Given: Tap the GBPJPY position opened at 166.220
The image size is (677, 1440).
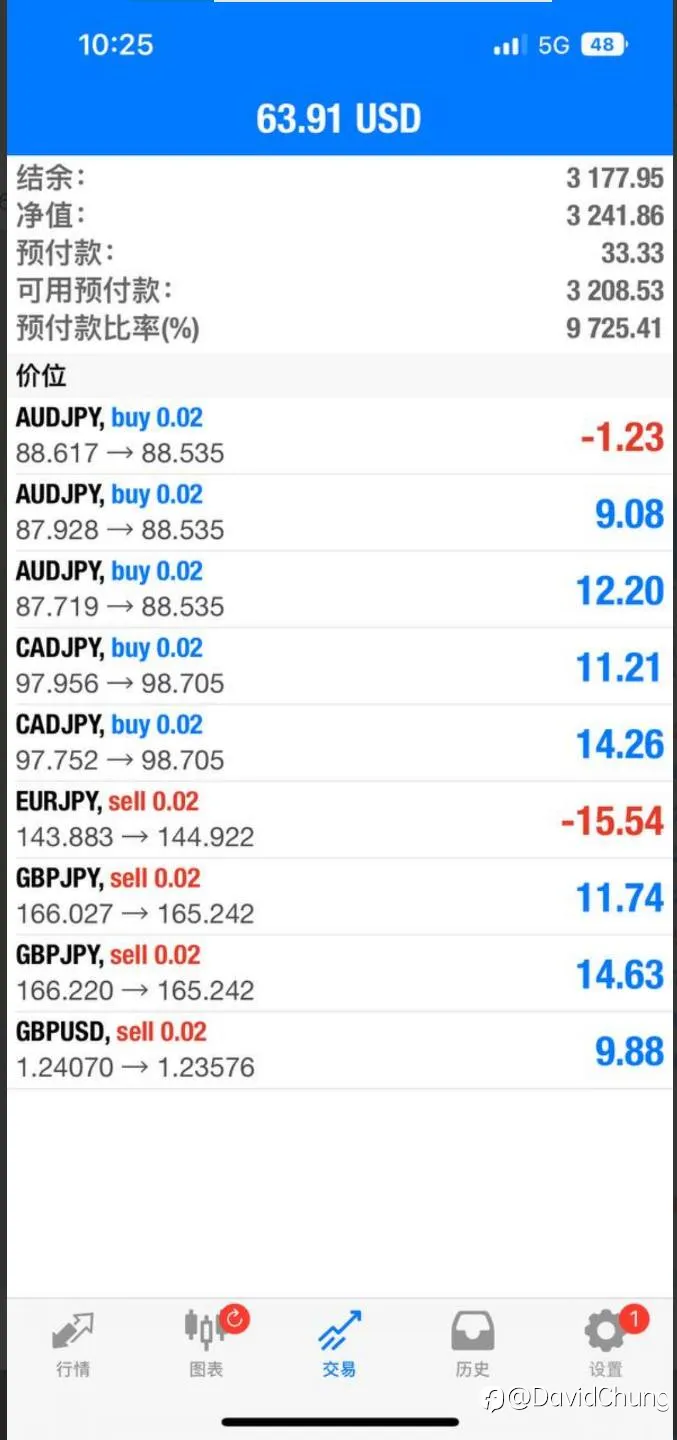Looking at the screenshot, I should point(339,975).
